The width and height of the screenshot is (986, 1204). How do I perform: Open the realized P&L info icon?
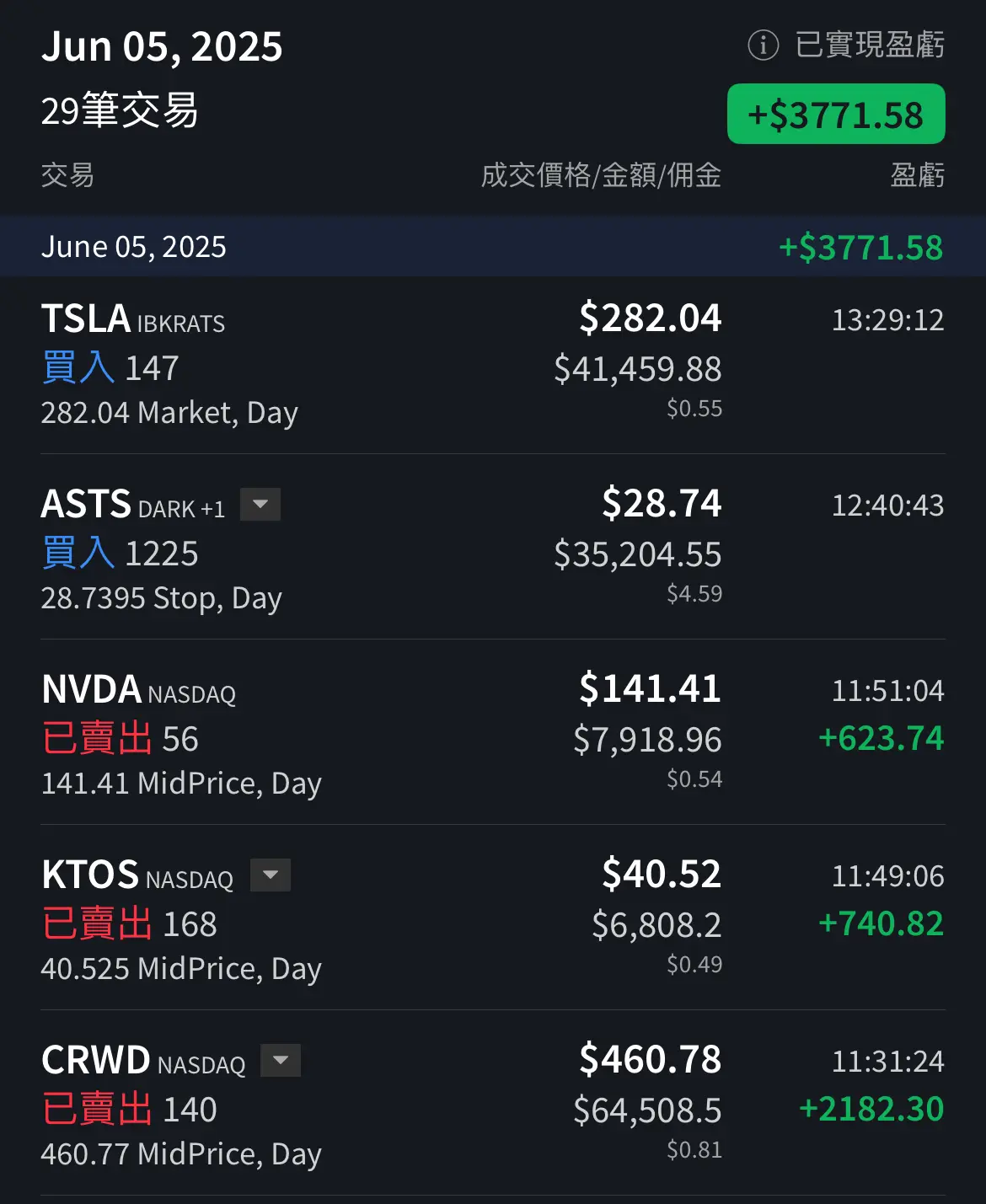coord(763,45)
